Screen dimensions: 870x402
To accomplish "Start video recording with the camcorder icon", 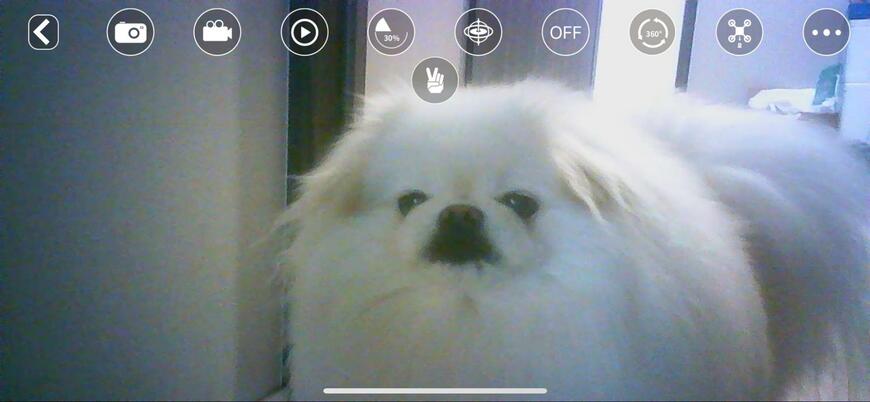I will click(217, 32).
